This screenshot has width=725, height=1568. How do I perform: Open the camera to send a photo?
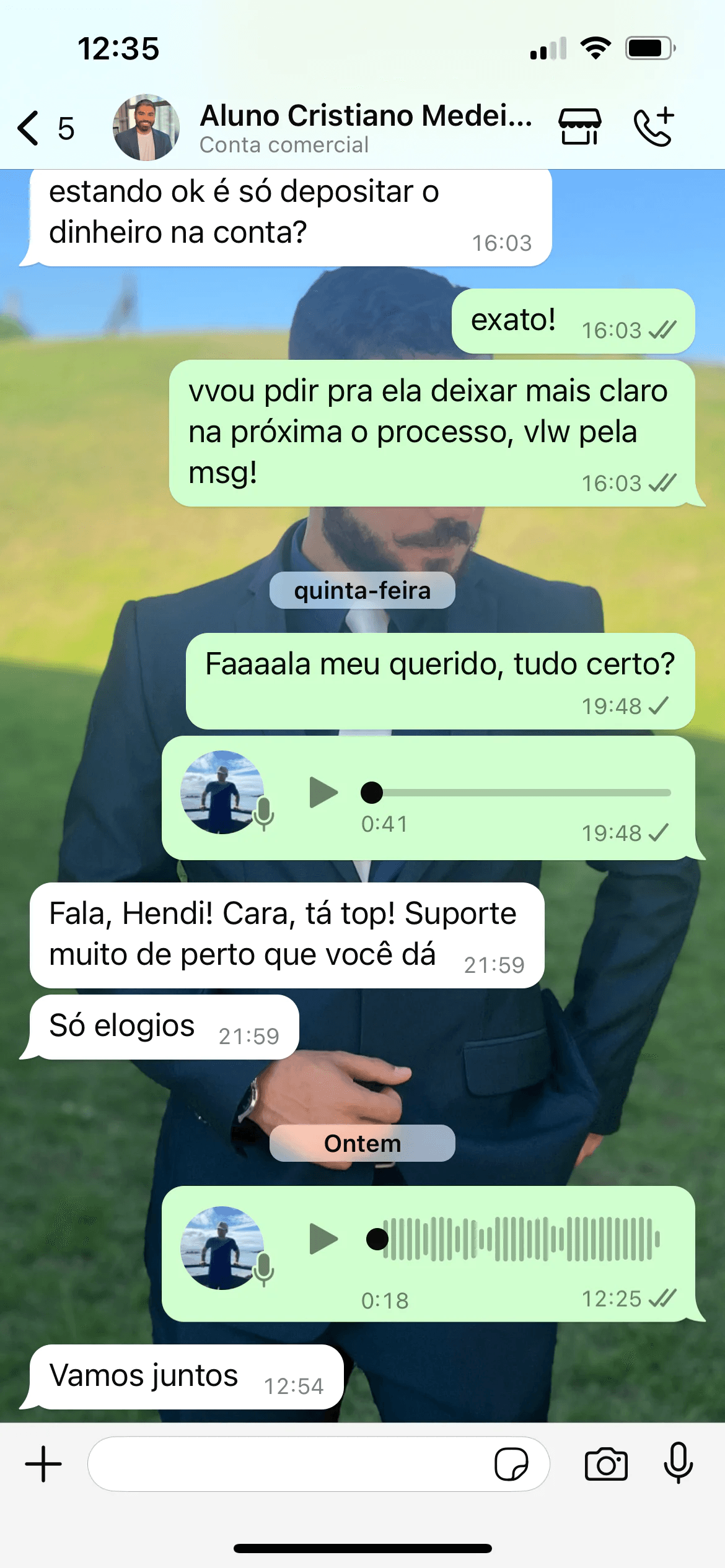[x=606, y=1464]
